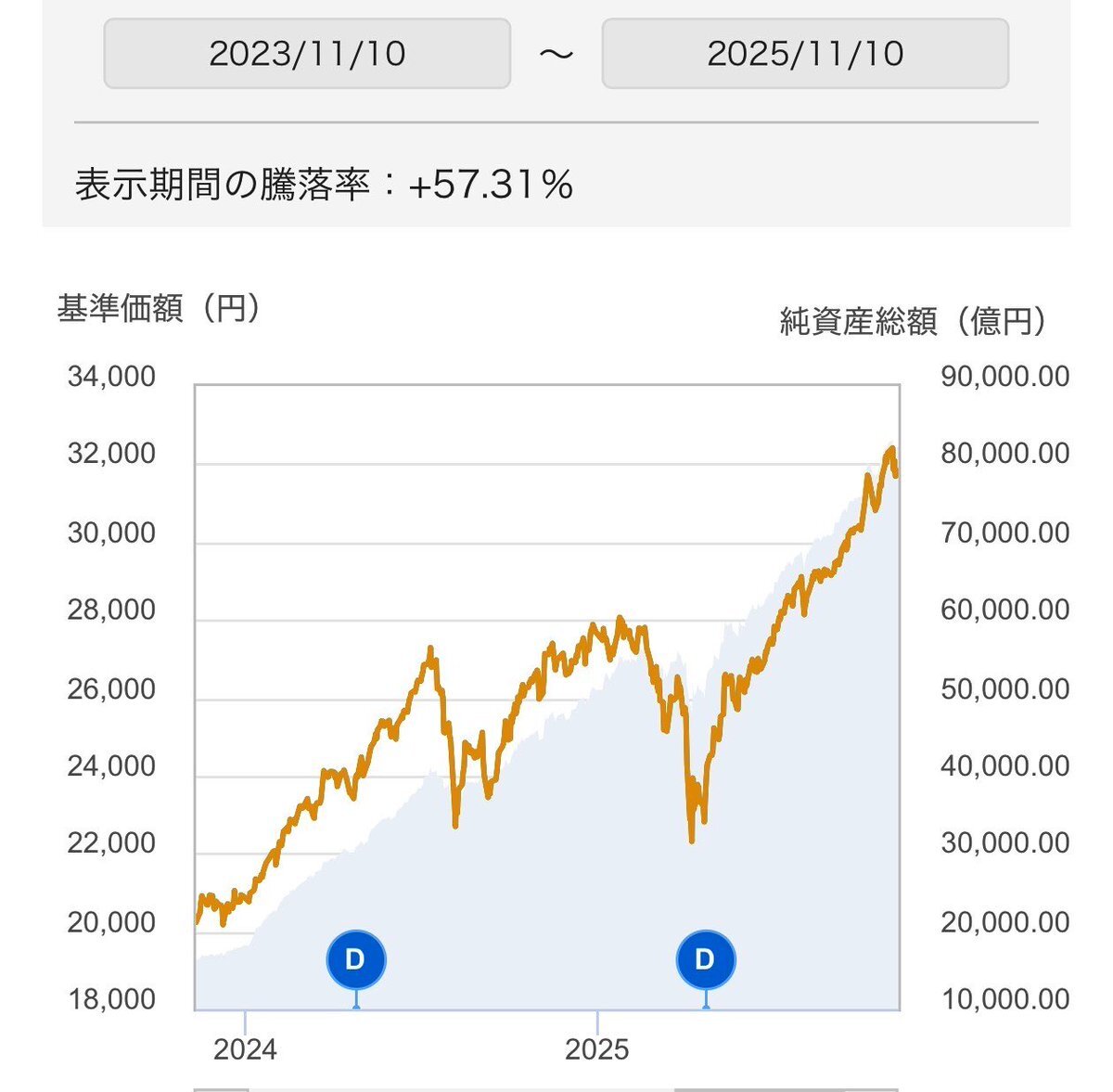This screenshot has width=1113, height=1092.
Task: Tap the D dividend marker in 2024
Action: [x=355, y=959]
